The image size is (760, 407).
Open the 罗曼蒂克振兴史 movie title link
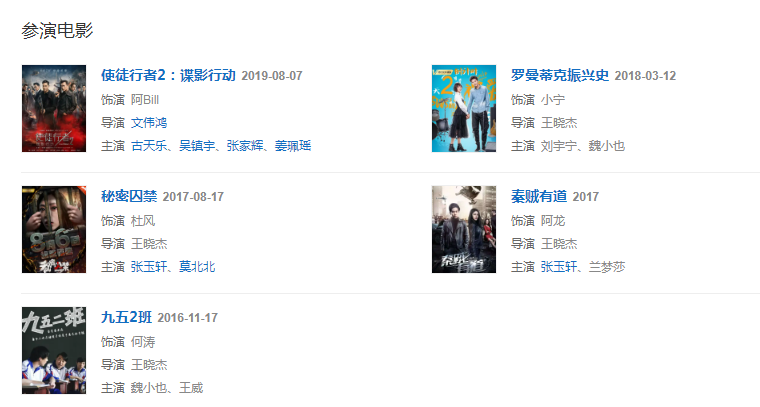pyautogui.click(x=559, y=75)
